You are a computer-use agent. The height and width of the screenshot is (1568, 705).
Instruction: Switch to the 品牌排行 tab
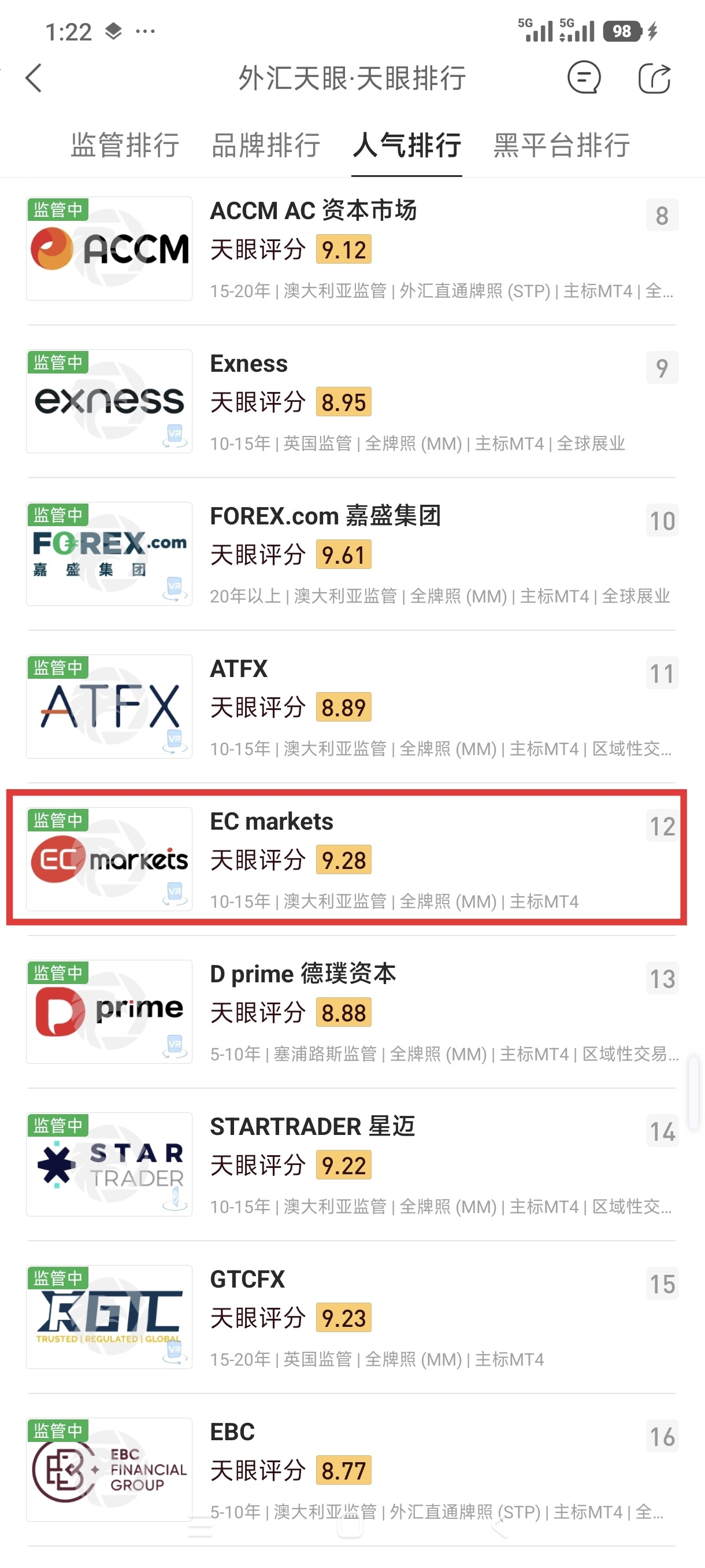(x=265, y=146)
